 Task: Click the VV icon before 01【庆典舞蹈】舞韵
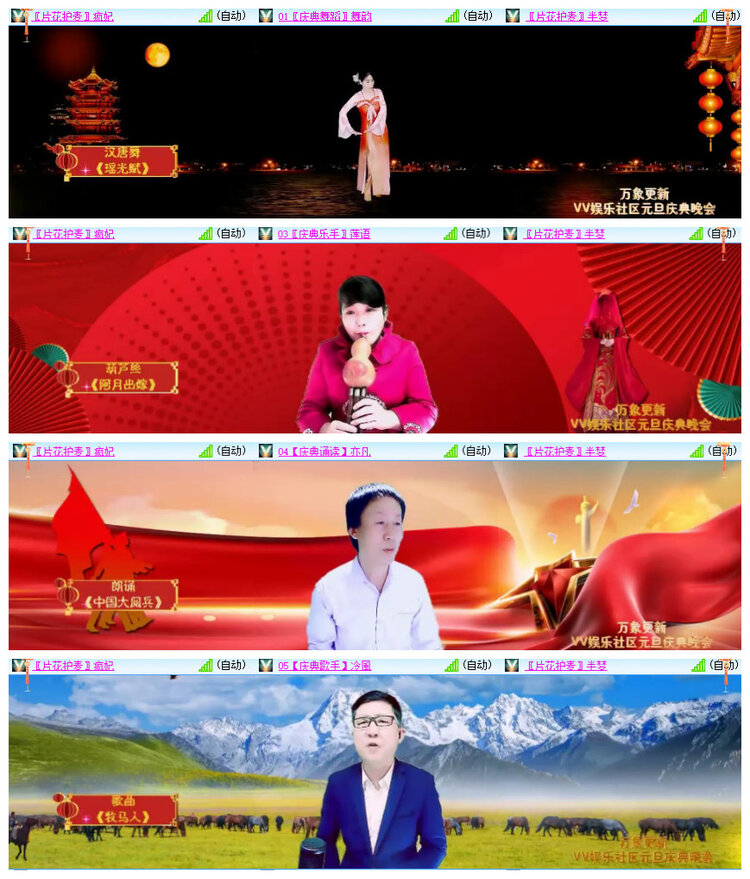tap(264, 13)
